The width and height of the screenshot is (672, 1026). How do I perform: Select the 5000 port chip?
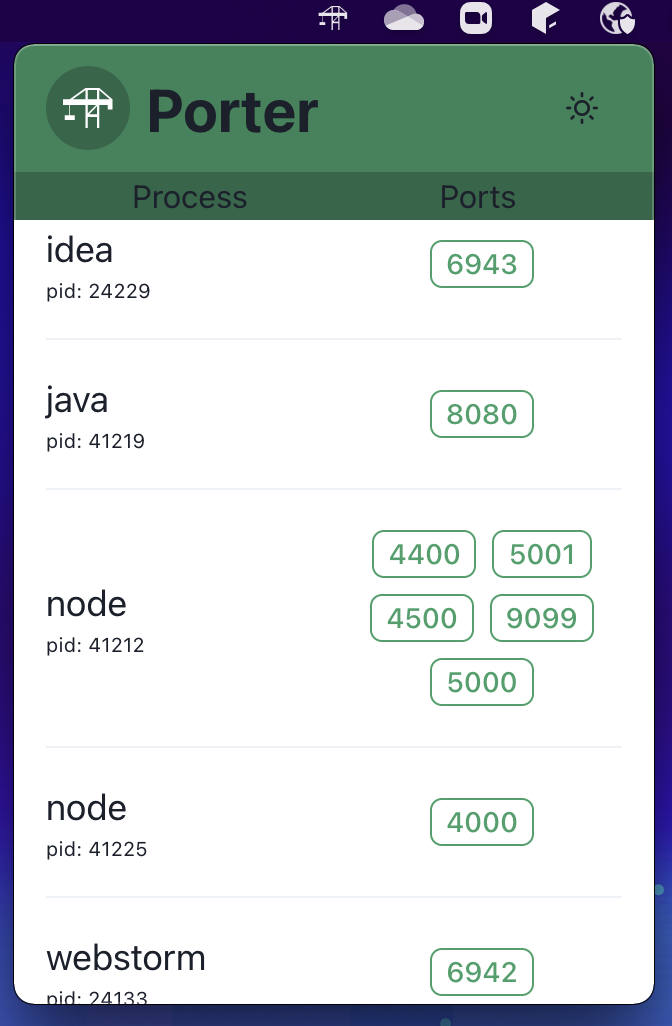pyautogui.click(x=482, y=682)
